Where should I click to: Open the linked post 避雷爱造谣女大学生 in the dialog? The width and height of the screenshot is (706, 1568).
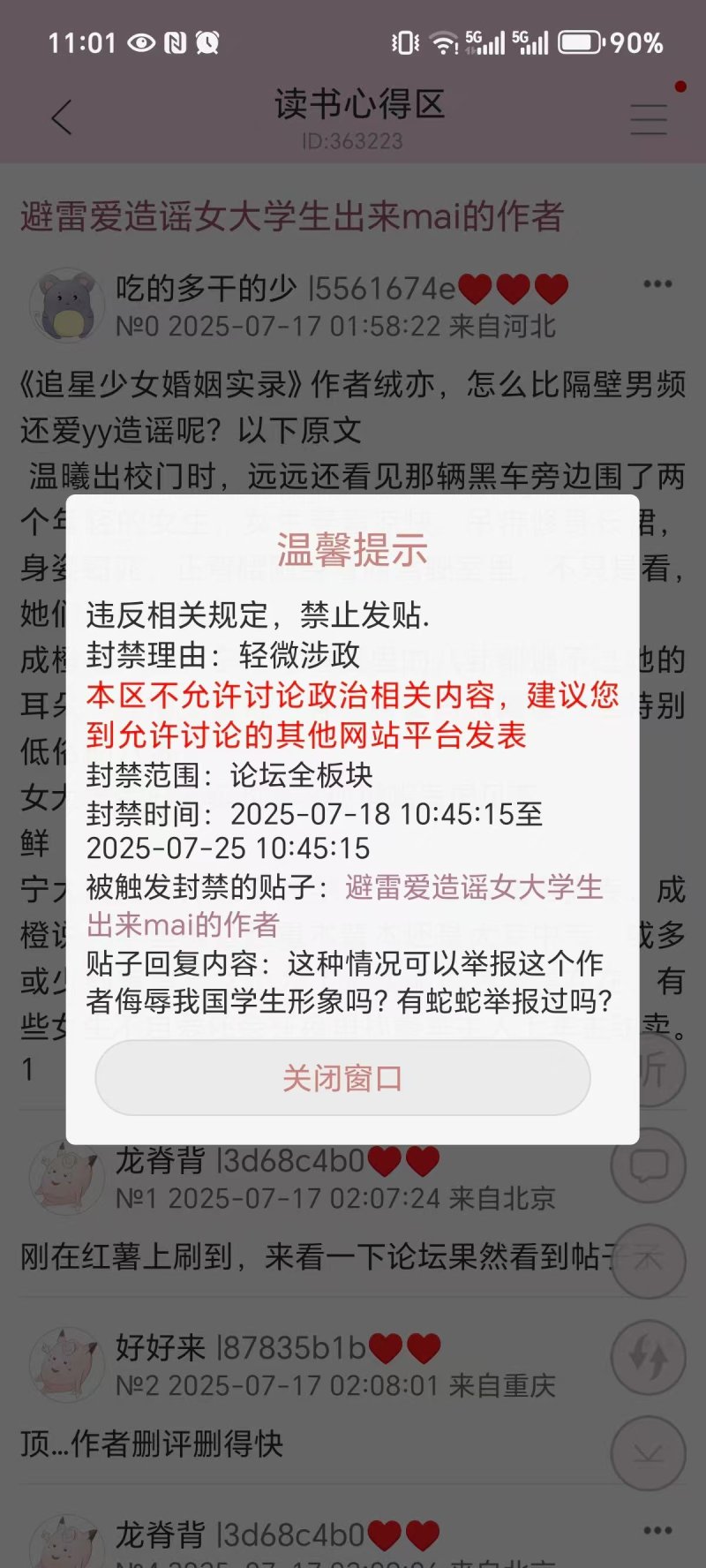(474, 887)
